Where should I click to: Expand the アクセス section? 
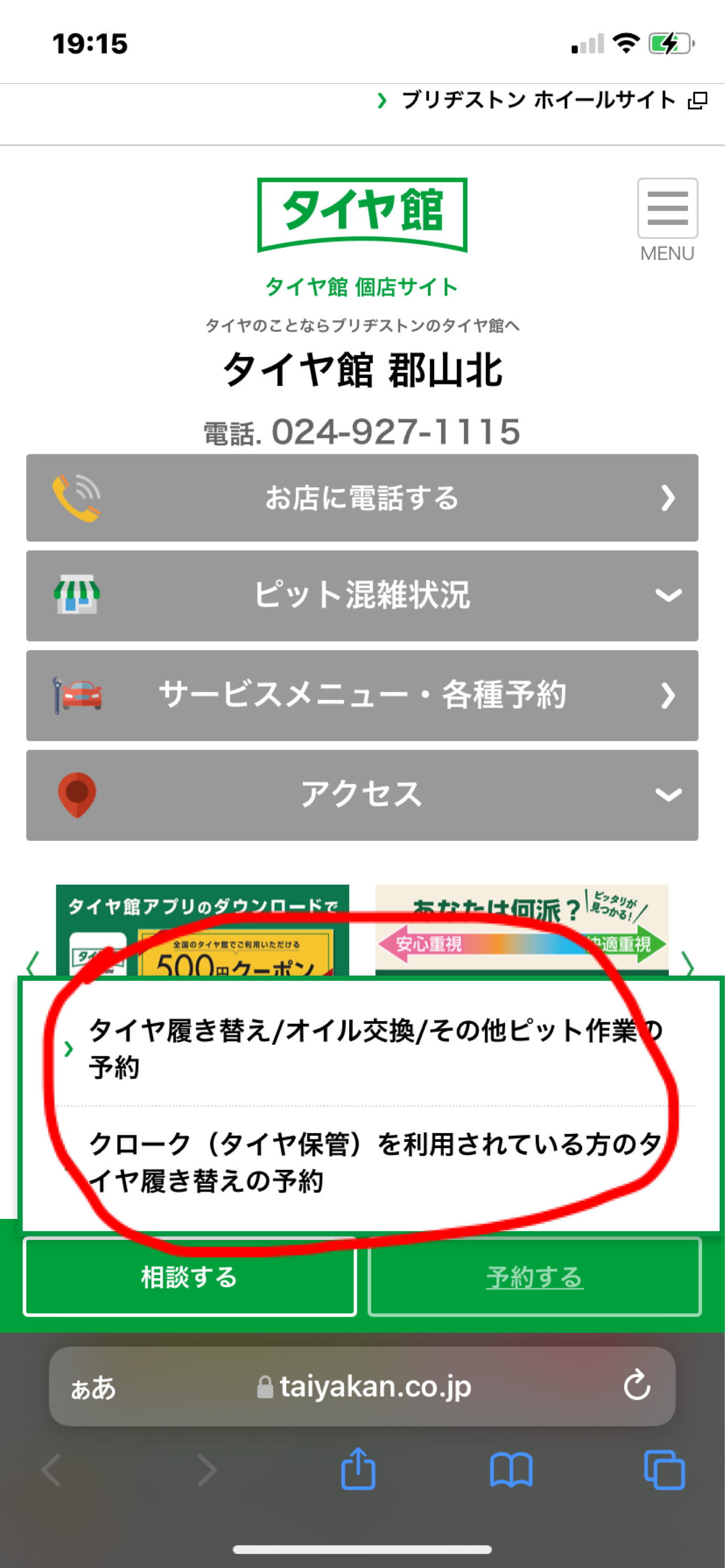point(362,795)
